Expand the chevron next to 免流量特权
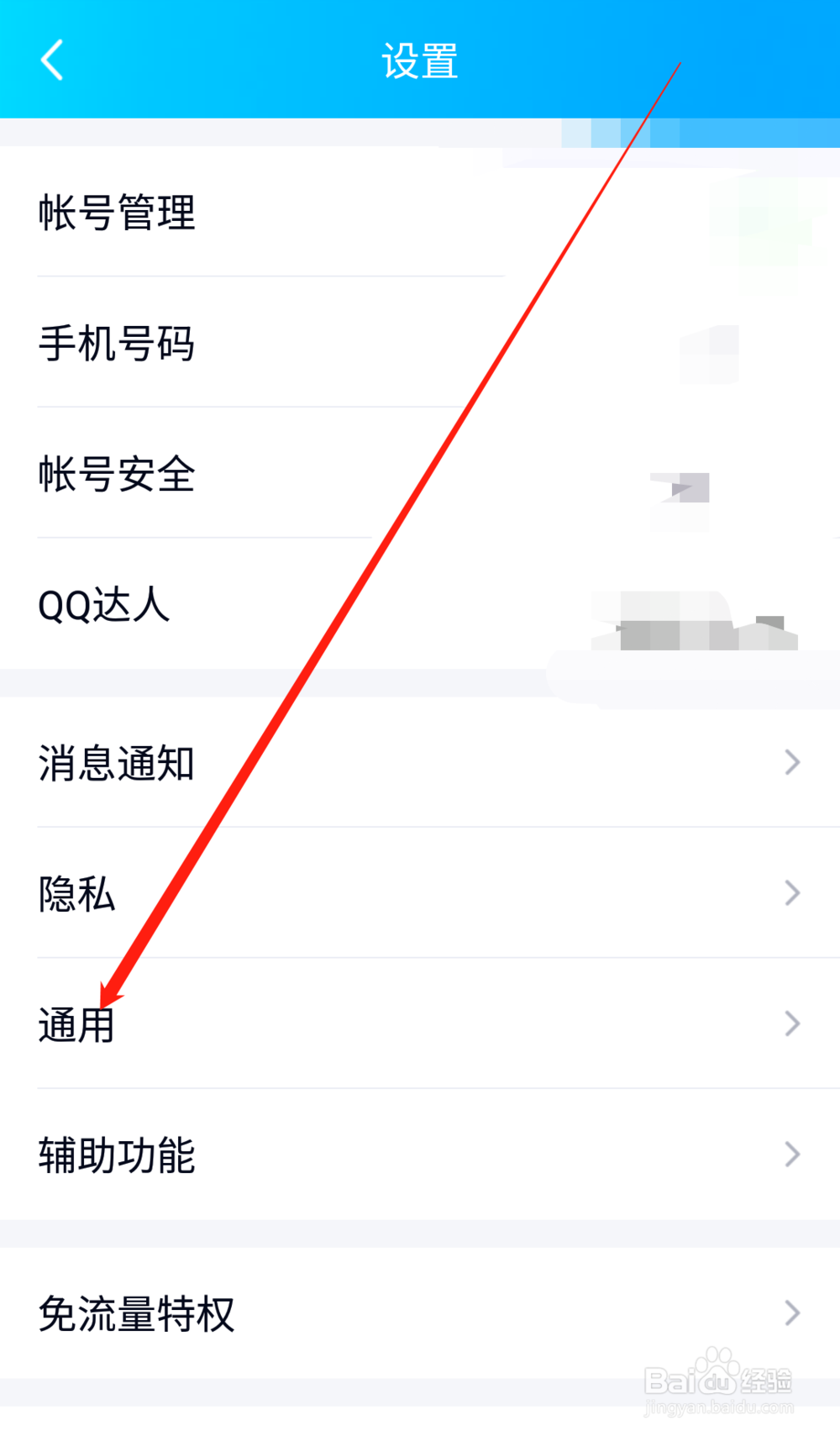This screenshot has height=1436, width=840. pyautogui.click(x=790, y=1312)
